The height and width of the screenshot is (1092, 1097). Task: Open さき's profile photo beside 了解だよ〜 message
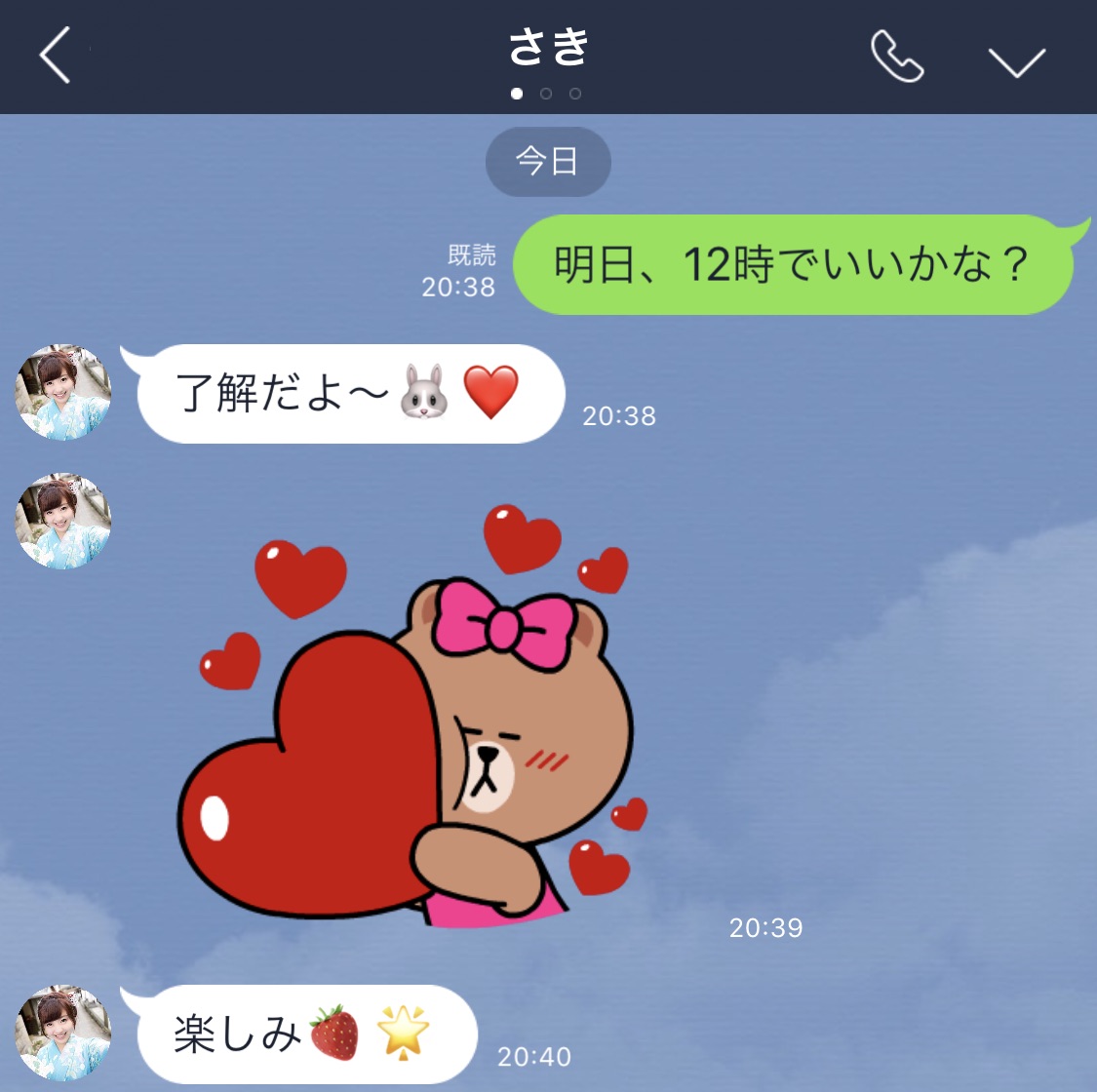coord(63,392)
